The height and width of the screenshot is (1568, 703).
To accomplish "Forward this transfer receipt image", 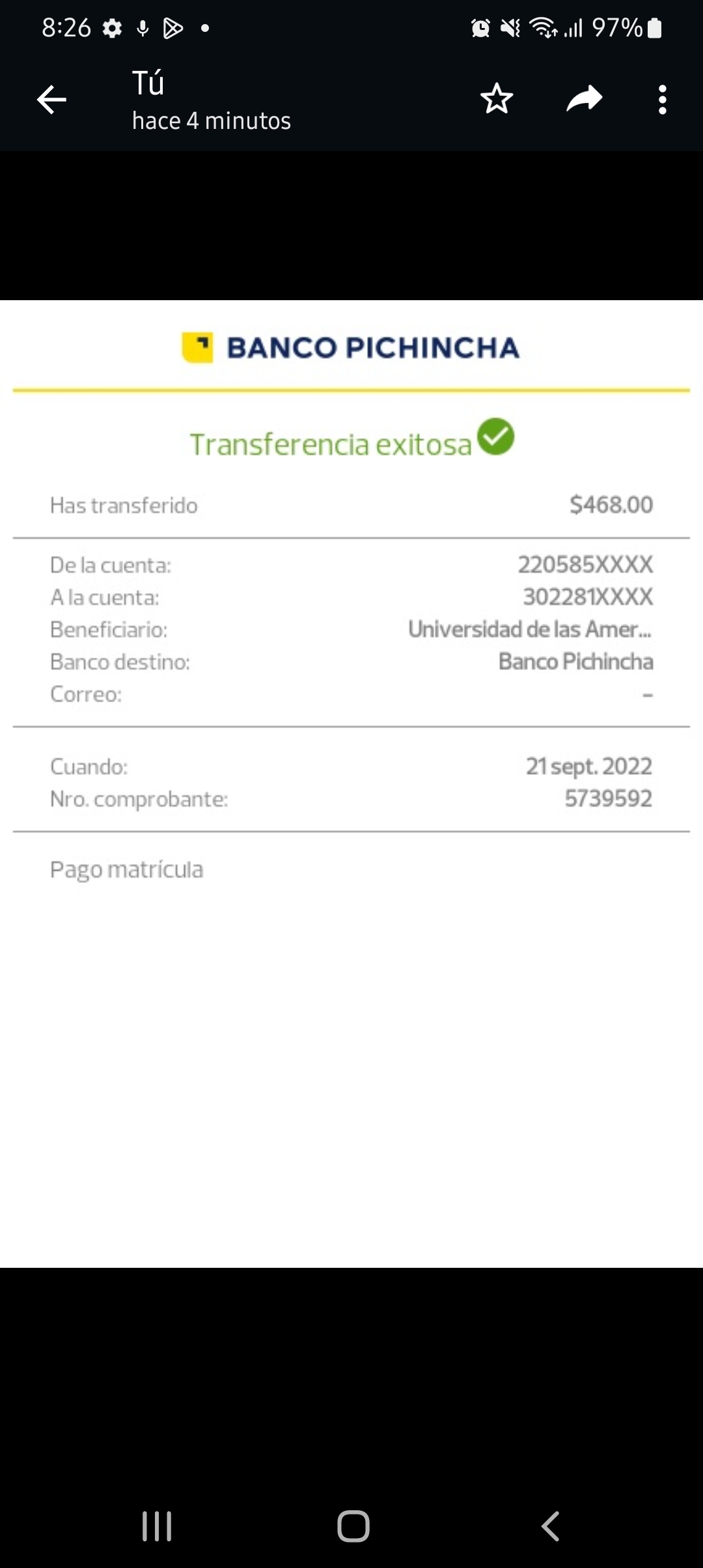I will coord(584,99).
